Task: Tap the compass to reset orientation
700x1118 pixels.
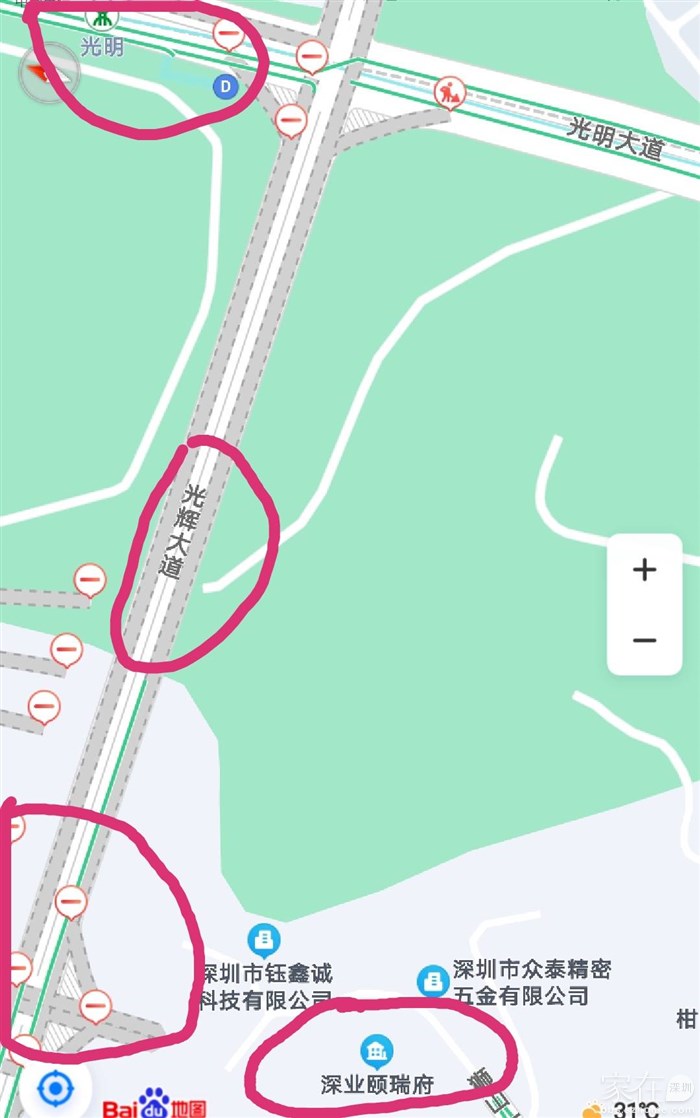Action: pos(49,71)
